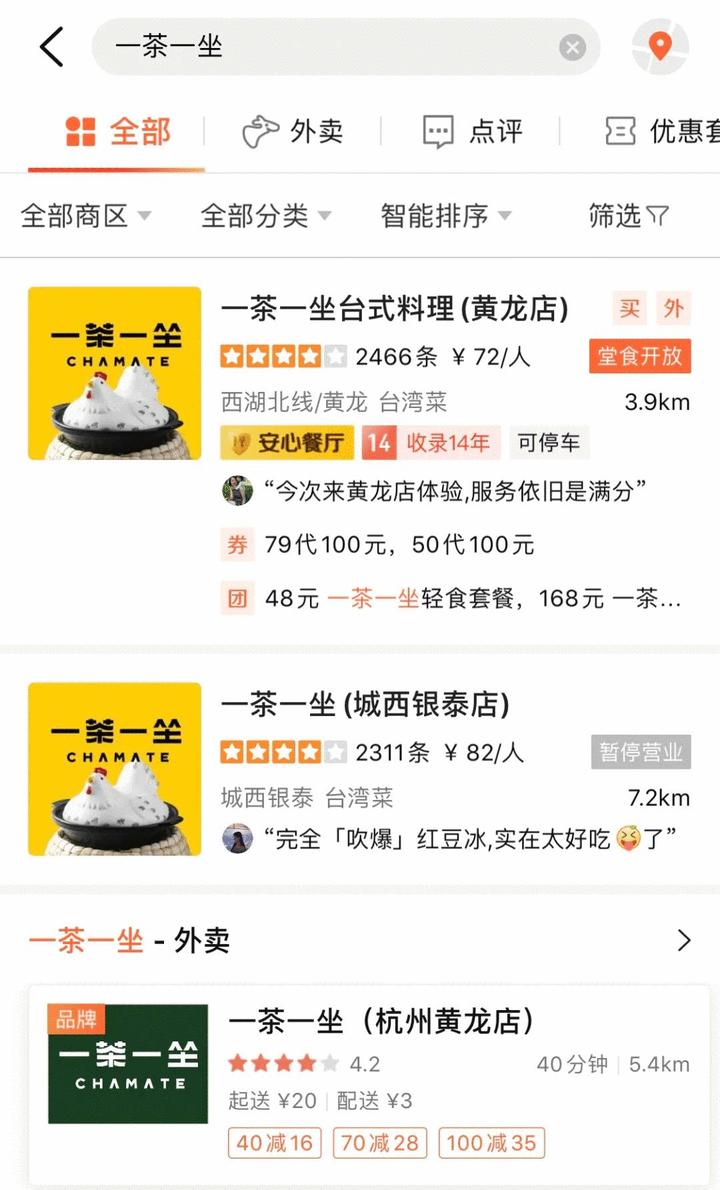This screenshot has width=720, height=1190.
Task: Tap the 券 coupon icon on Huanglong store
Action: point(236,545)
